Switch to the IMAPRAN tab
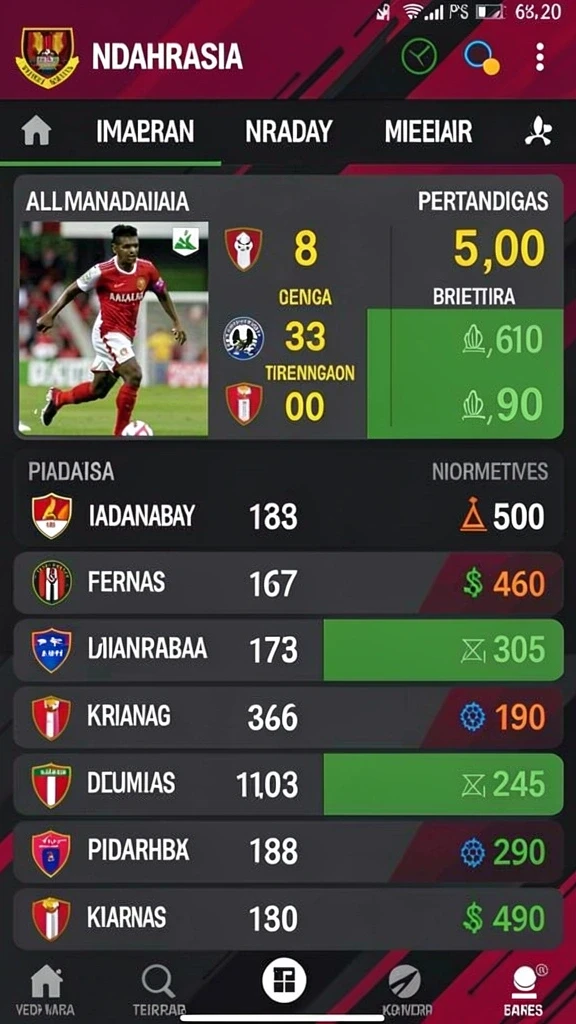The image size is (576, 1024). 145,132
